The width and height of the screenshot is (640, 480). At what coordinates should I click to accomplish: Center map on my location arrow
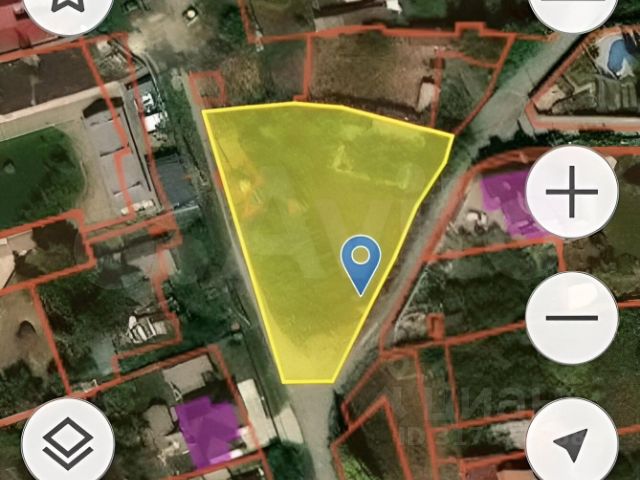pos(571,441)
